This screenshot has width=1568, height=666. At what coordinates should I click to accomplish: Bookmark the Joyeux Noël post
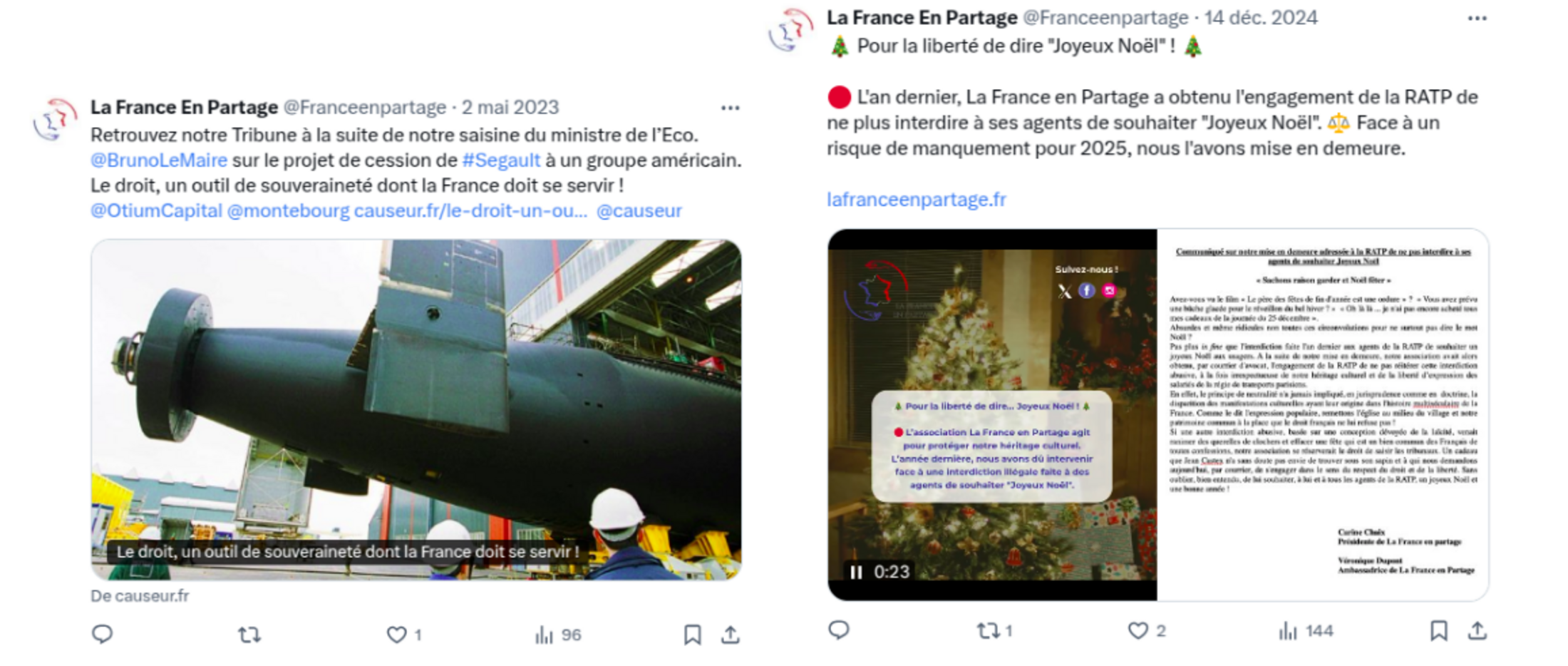click(1438, 630)
